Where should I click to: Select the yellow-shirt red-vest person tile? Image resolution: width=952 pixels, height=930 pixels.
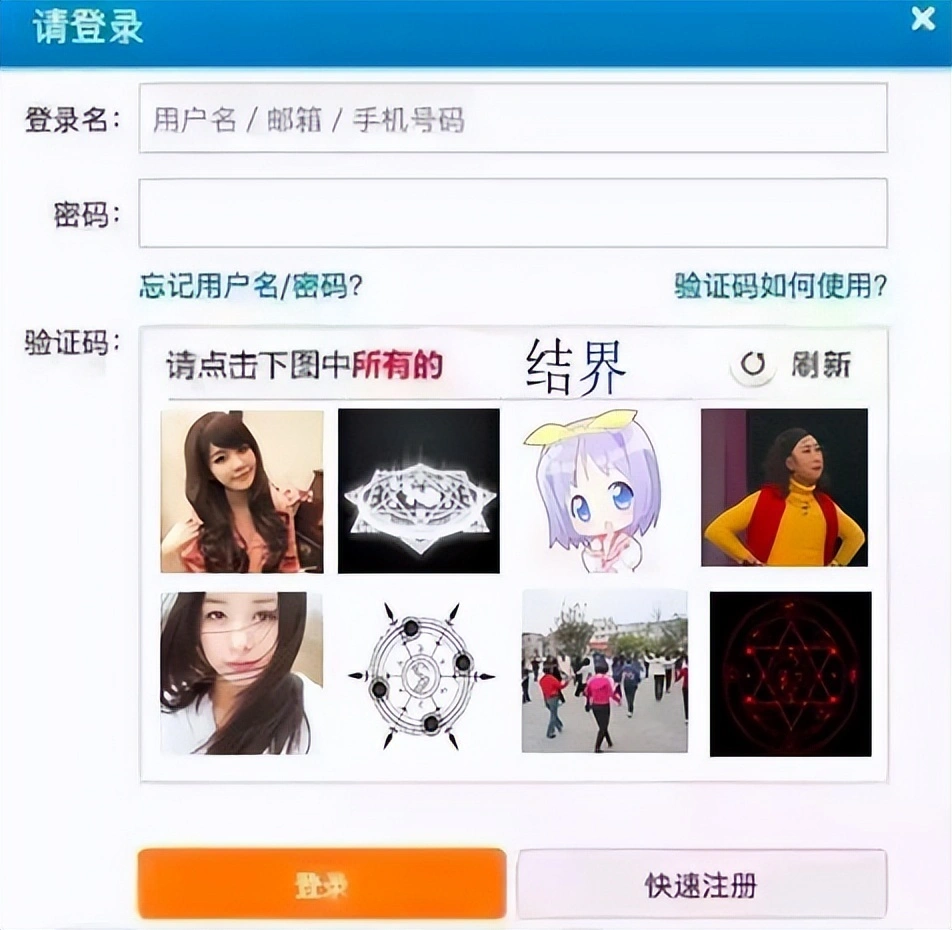coord(784,488)
